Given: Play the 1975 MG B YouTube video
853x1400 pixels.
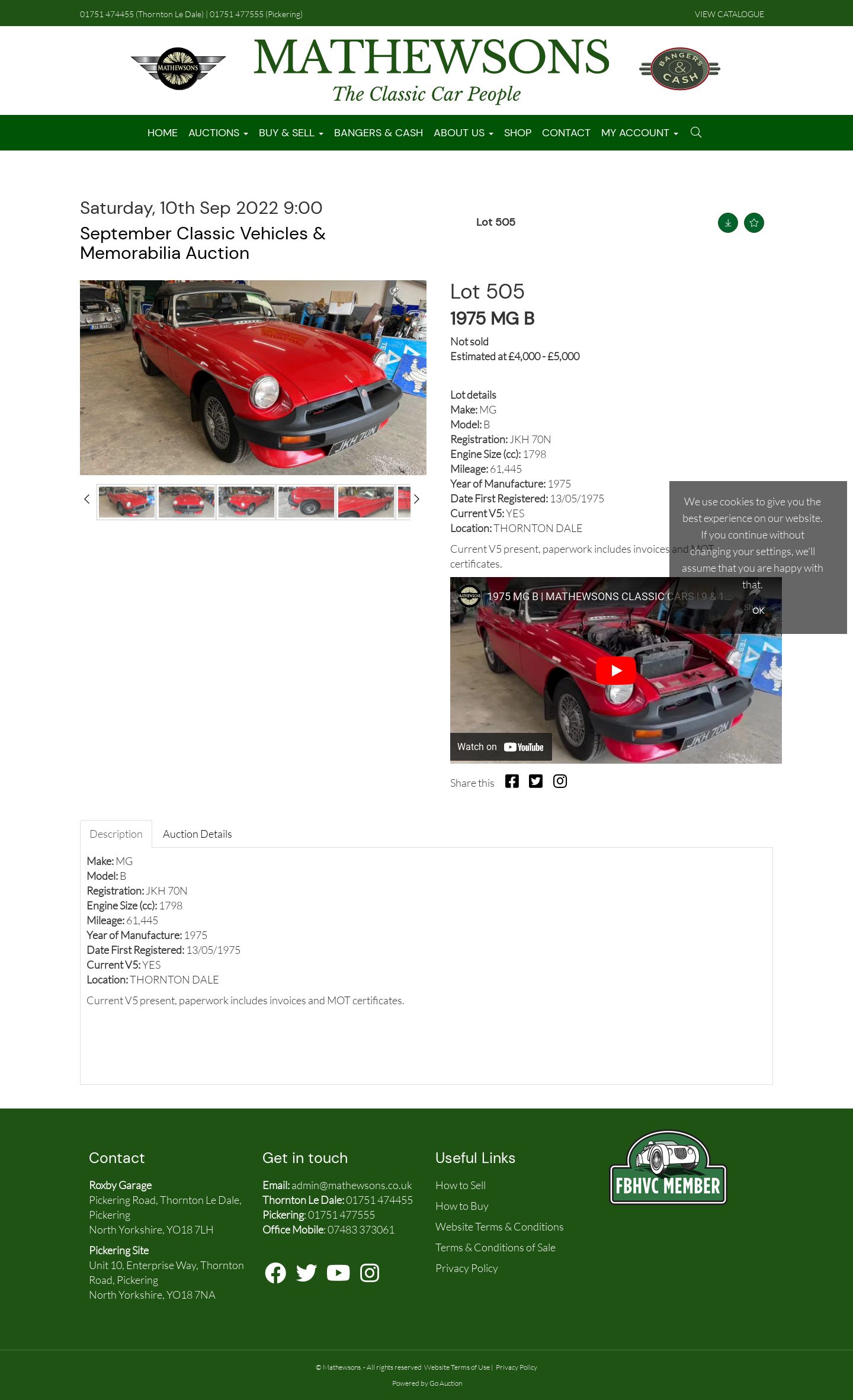Looking at the screenshot, I should point(616,670).
